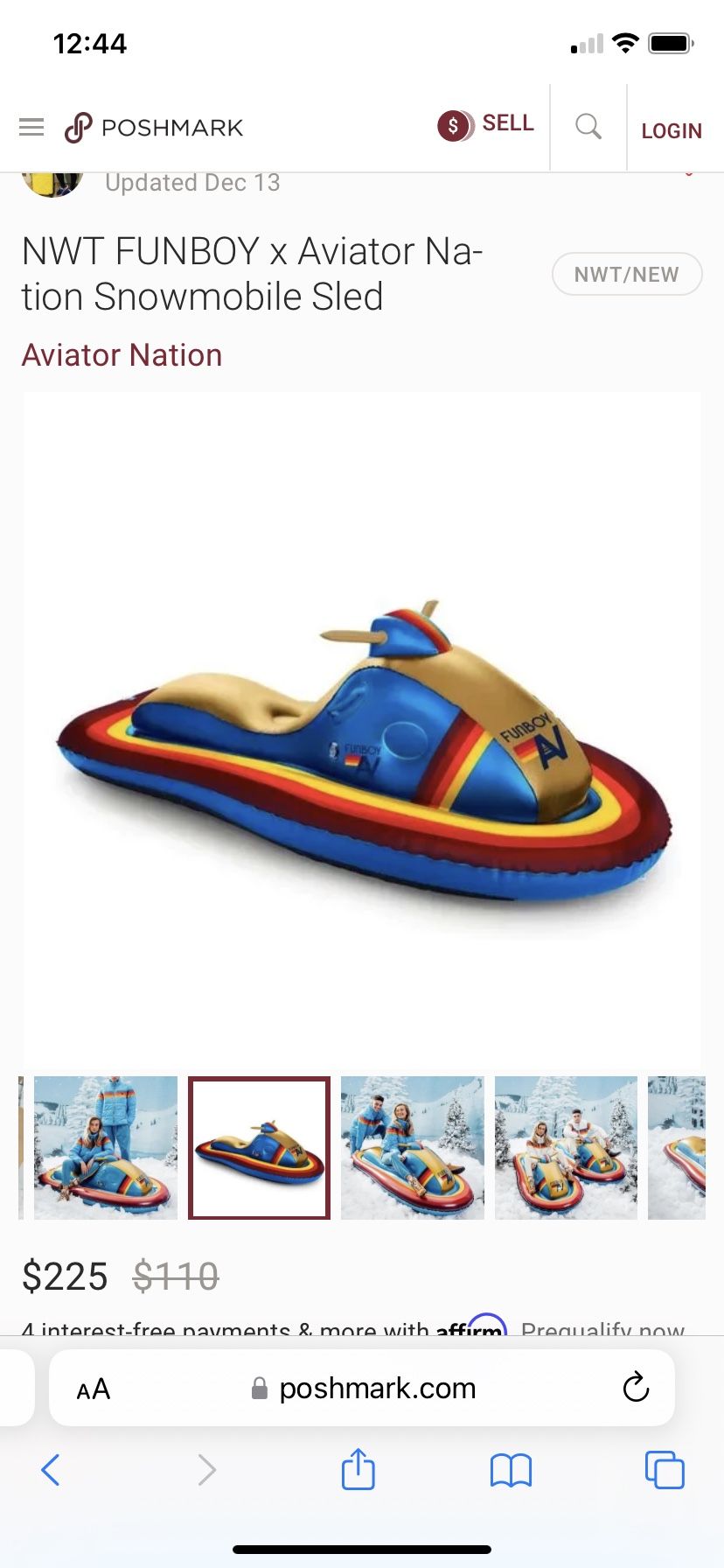Viewport: 724px width, 1568px height.
Task: Open the Aviator Nation brand link
Action: tap(122, 355)
